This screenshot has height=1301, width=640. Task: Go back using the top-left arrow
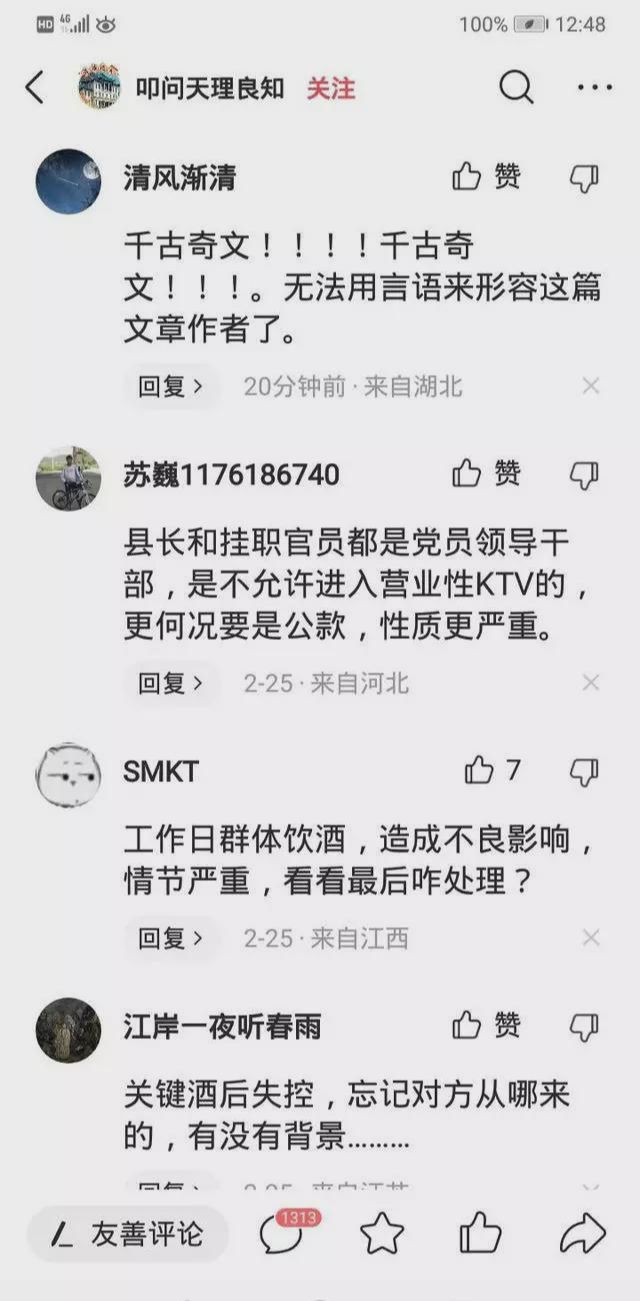[x=35, y=88]
